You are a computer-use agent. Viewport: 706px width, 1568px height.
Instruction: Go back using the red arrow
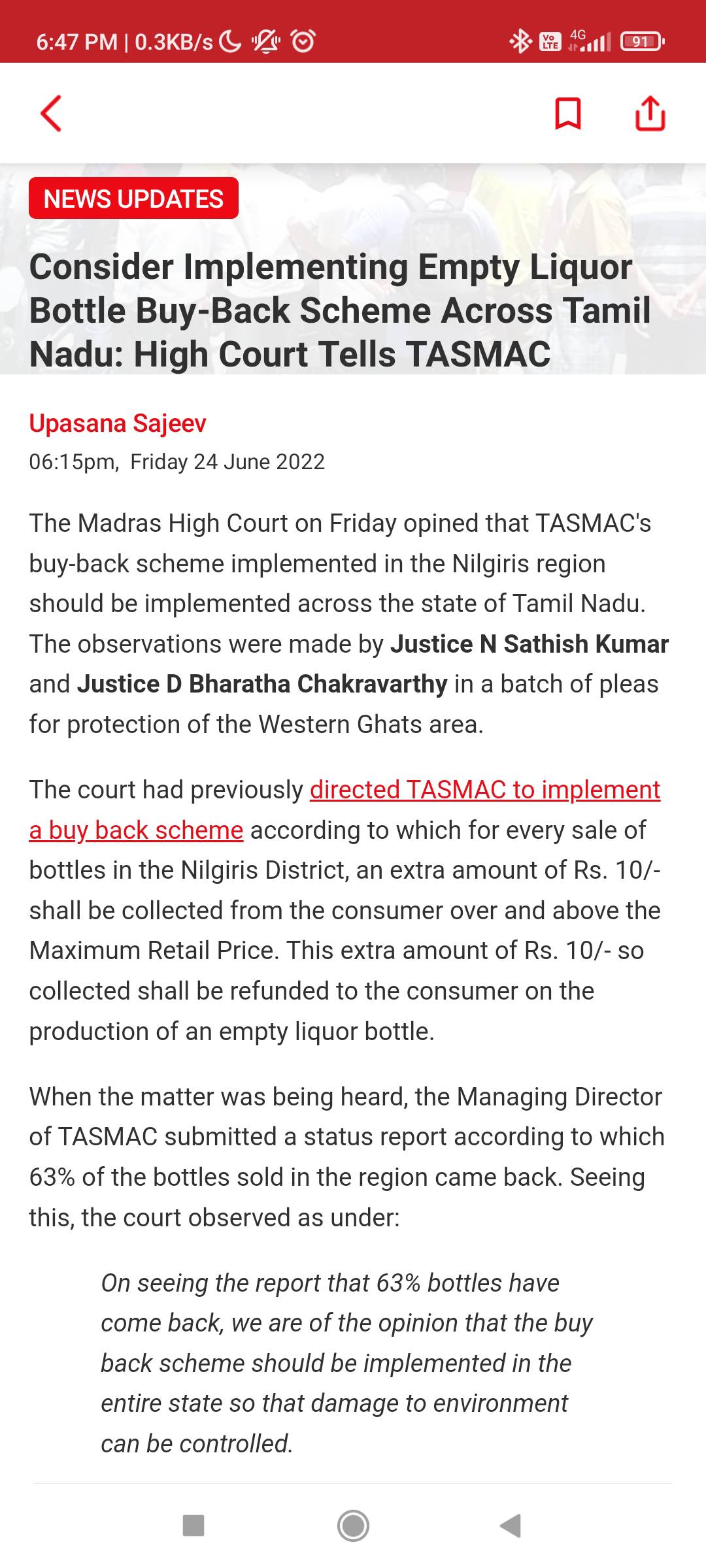pos(51,114)
